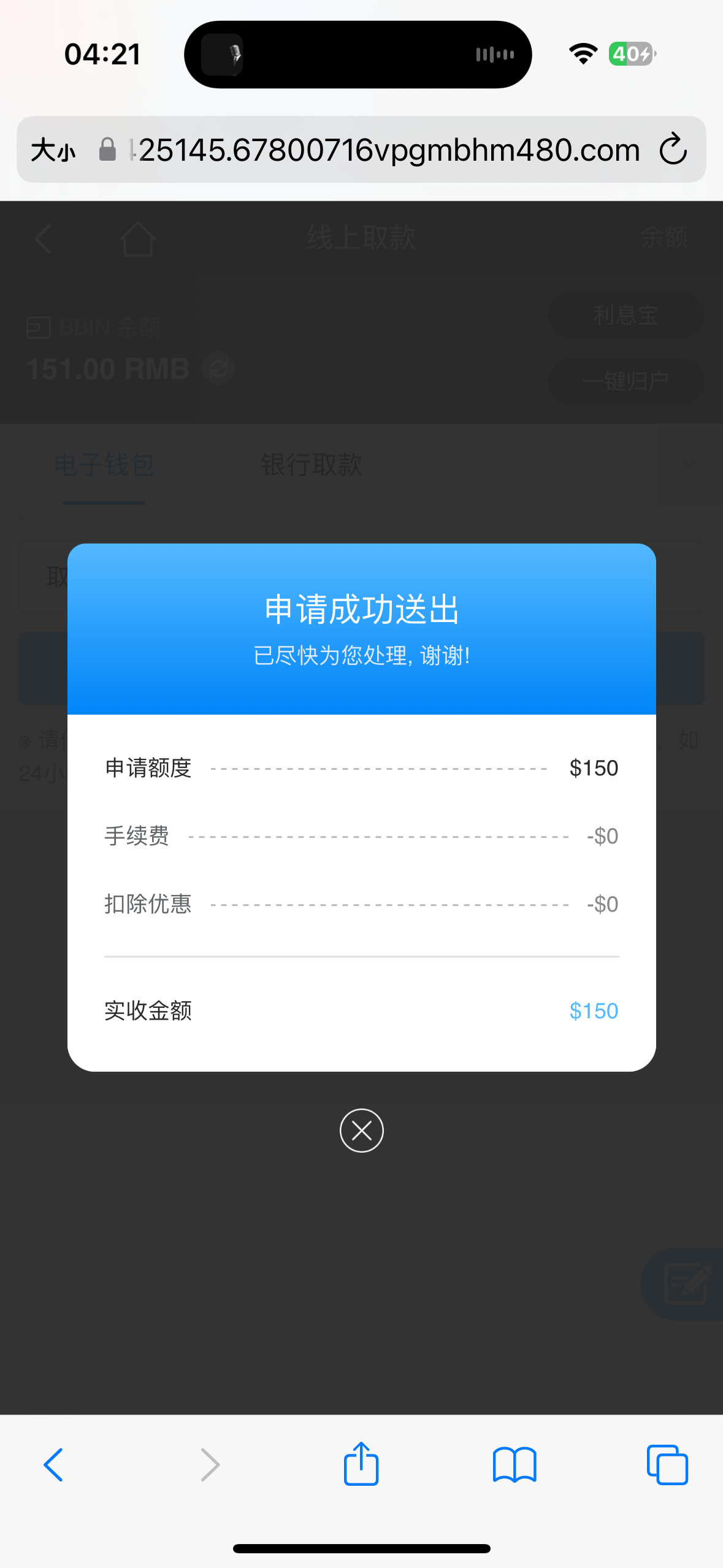The width and height of the screenshot is (723, 1568).
Task: Open the 大小 text size menu
Action: pos(53,150)
